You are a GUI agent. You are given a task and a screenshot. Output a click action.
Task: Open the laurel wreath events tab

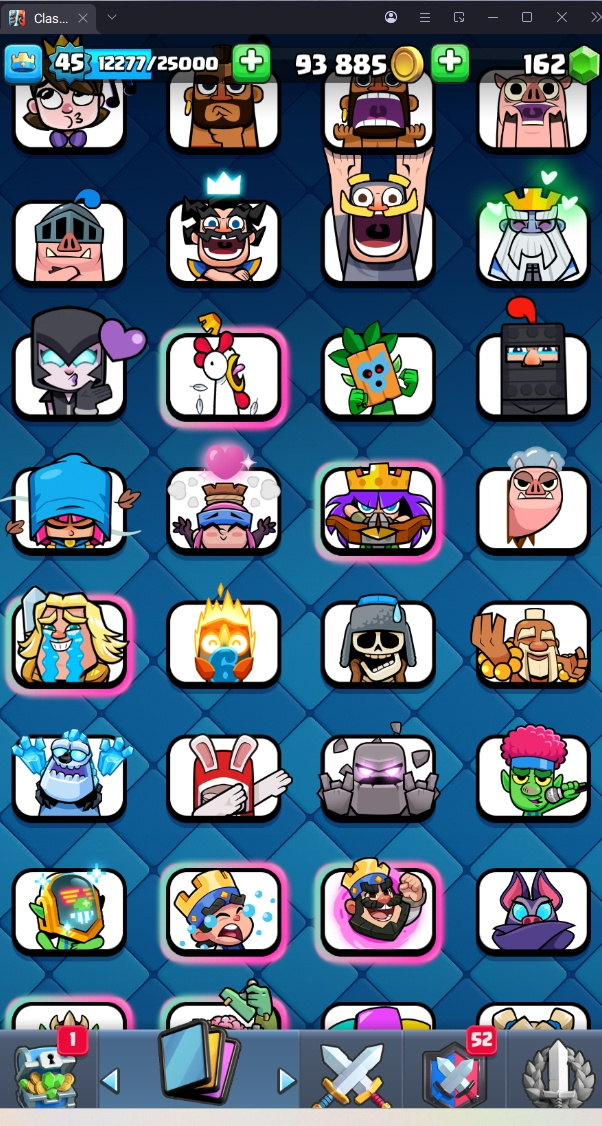555,1072
